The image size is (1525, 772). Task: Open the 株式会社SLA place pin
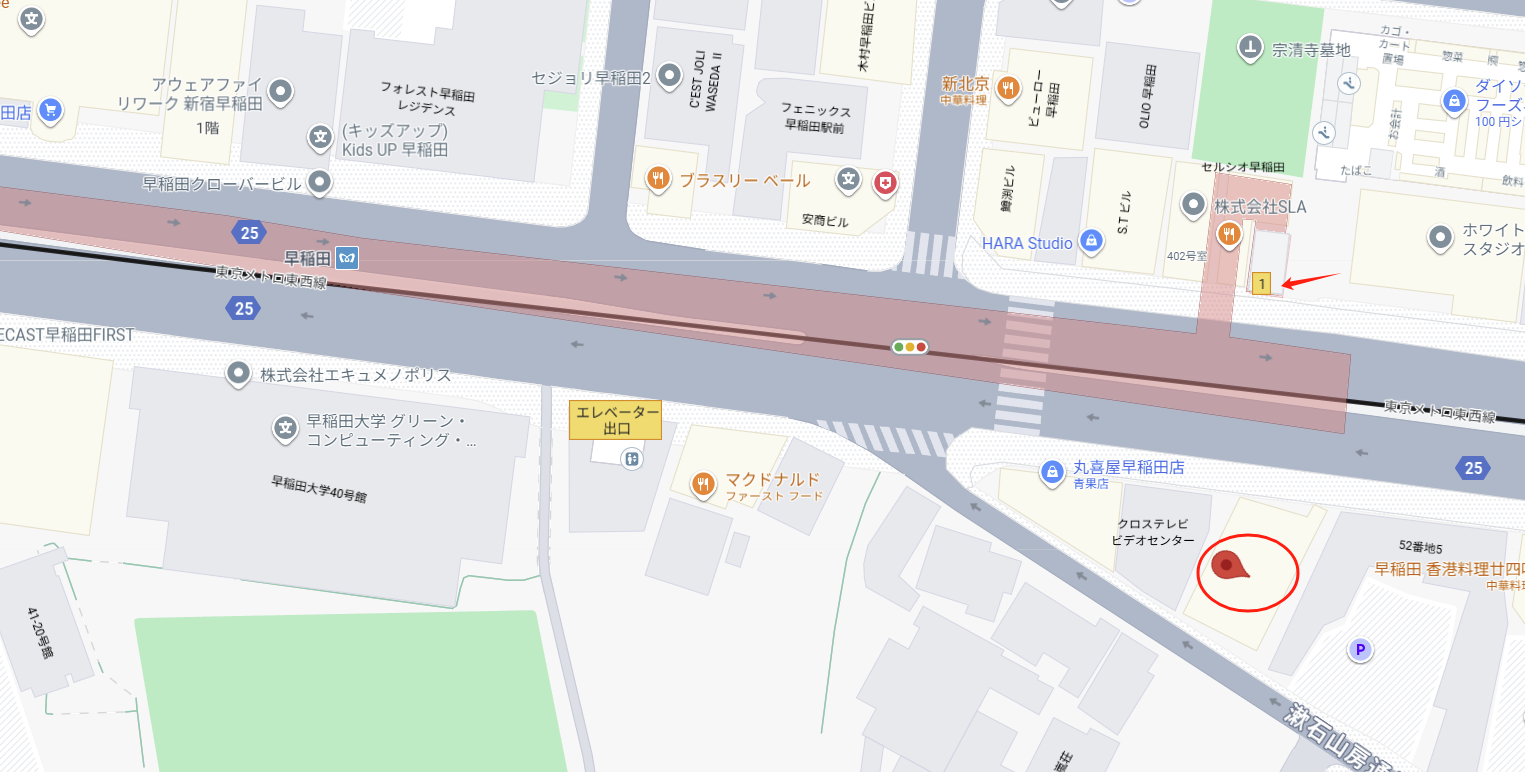click(x=1192, y=206)
